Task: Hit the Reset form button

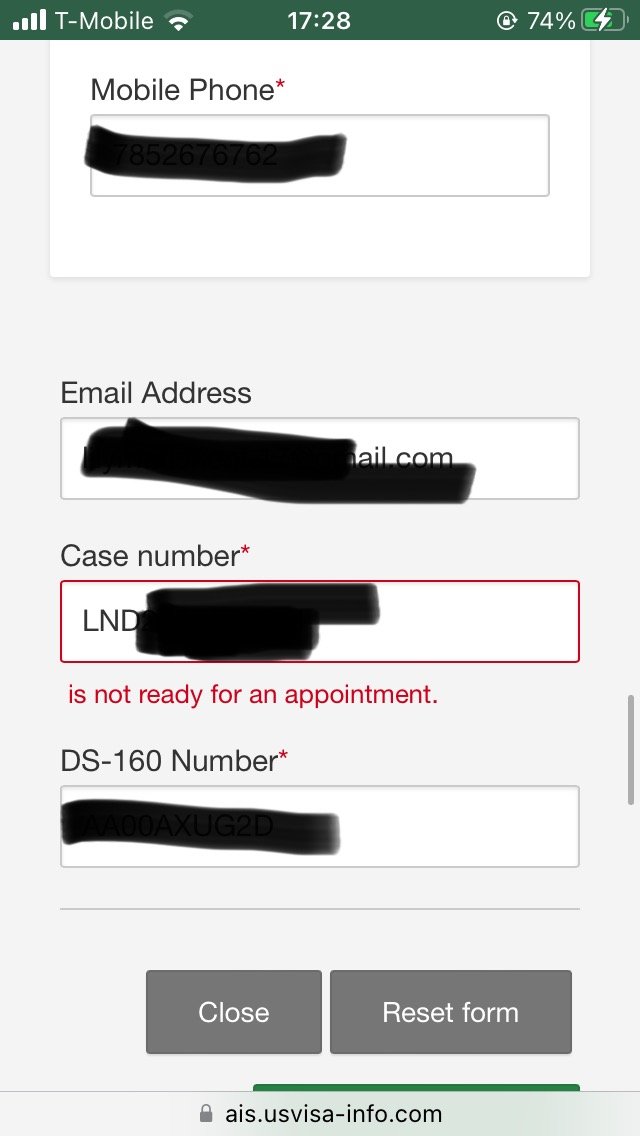Action: (451, 1012)
